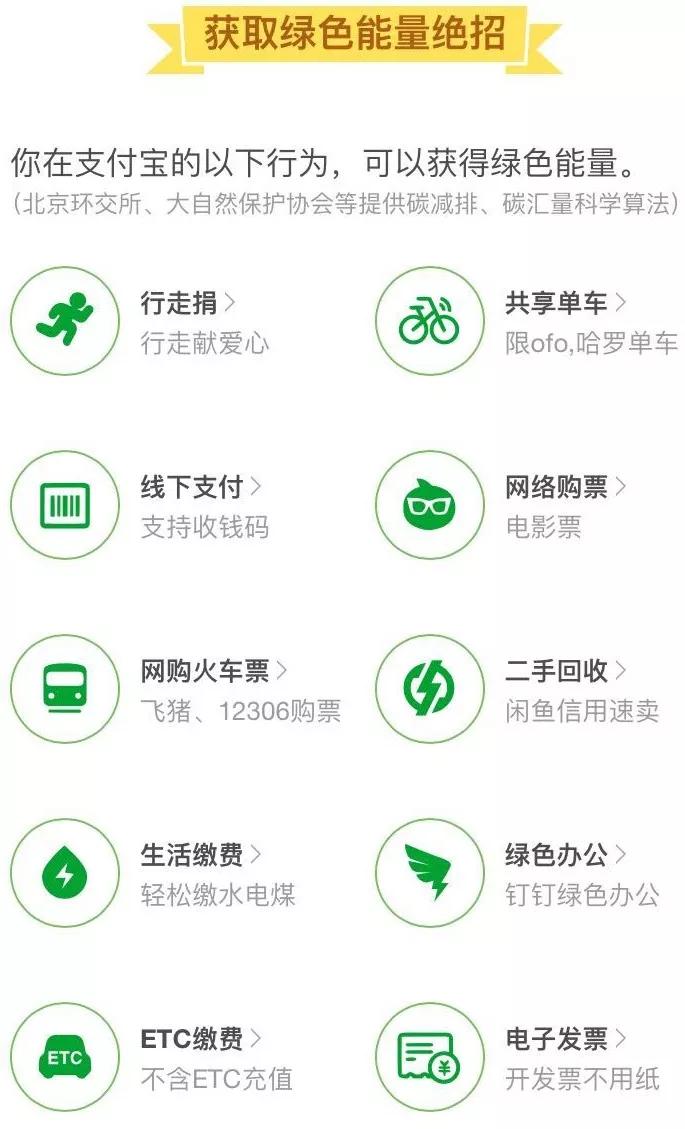Tap the 网购火车票 train ticket item
Image resolution: width=685 pixels, height=1129 pixels.
[175, 690]
